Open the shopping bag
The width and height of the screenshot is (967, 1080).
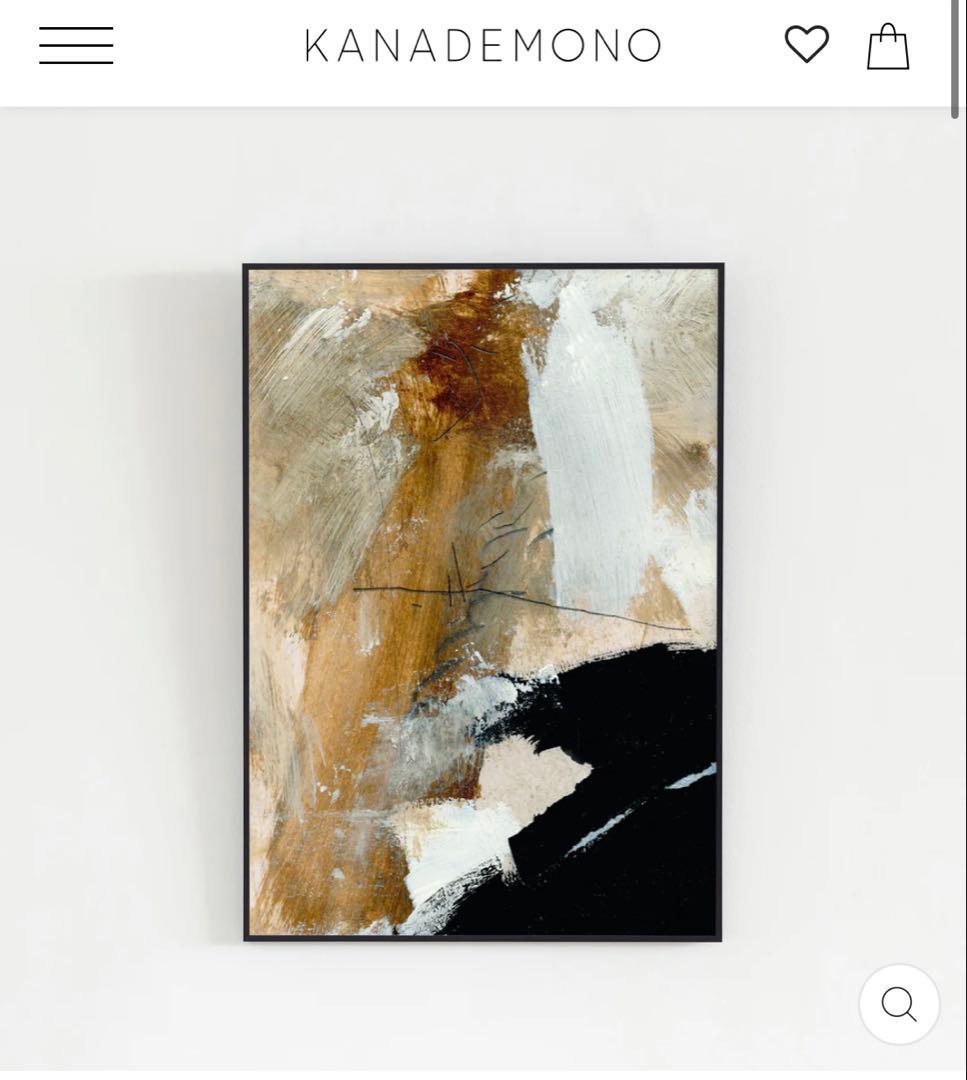[x=888, y=47]
